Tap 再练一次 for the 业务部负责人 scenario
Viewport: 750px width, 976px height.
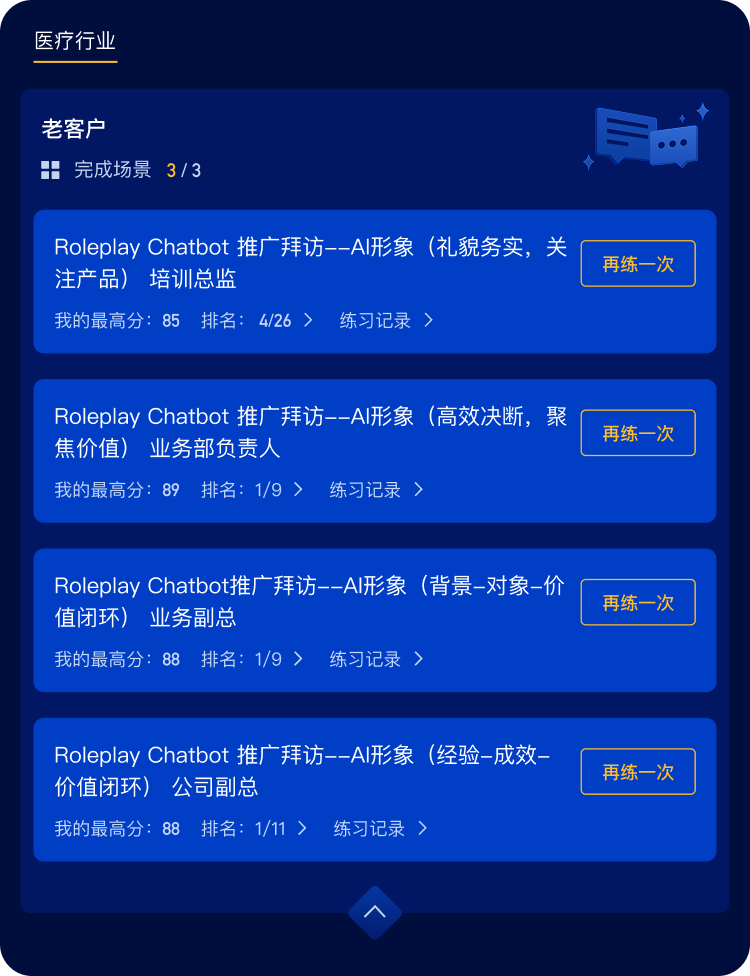(x=637, y=433)
